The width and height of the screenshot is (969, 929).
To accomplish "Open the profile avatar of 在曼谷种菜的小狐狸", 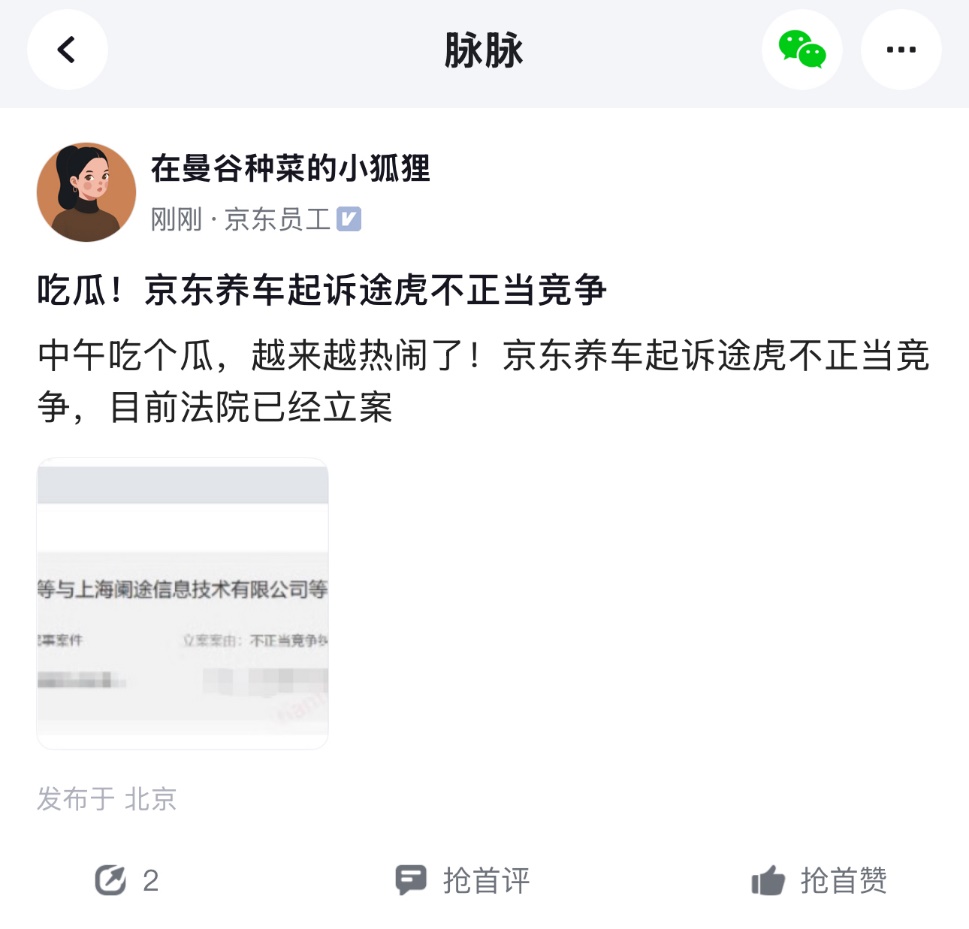I will [x=86, y=192].
